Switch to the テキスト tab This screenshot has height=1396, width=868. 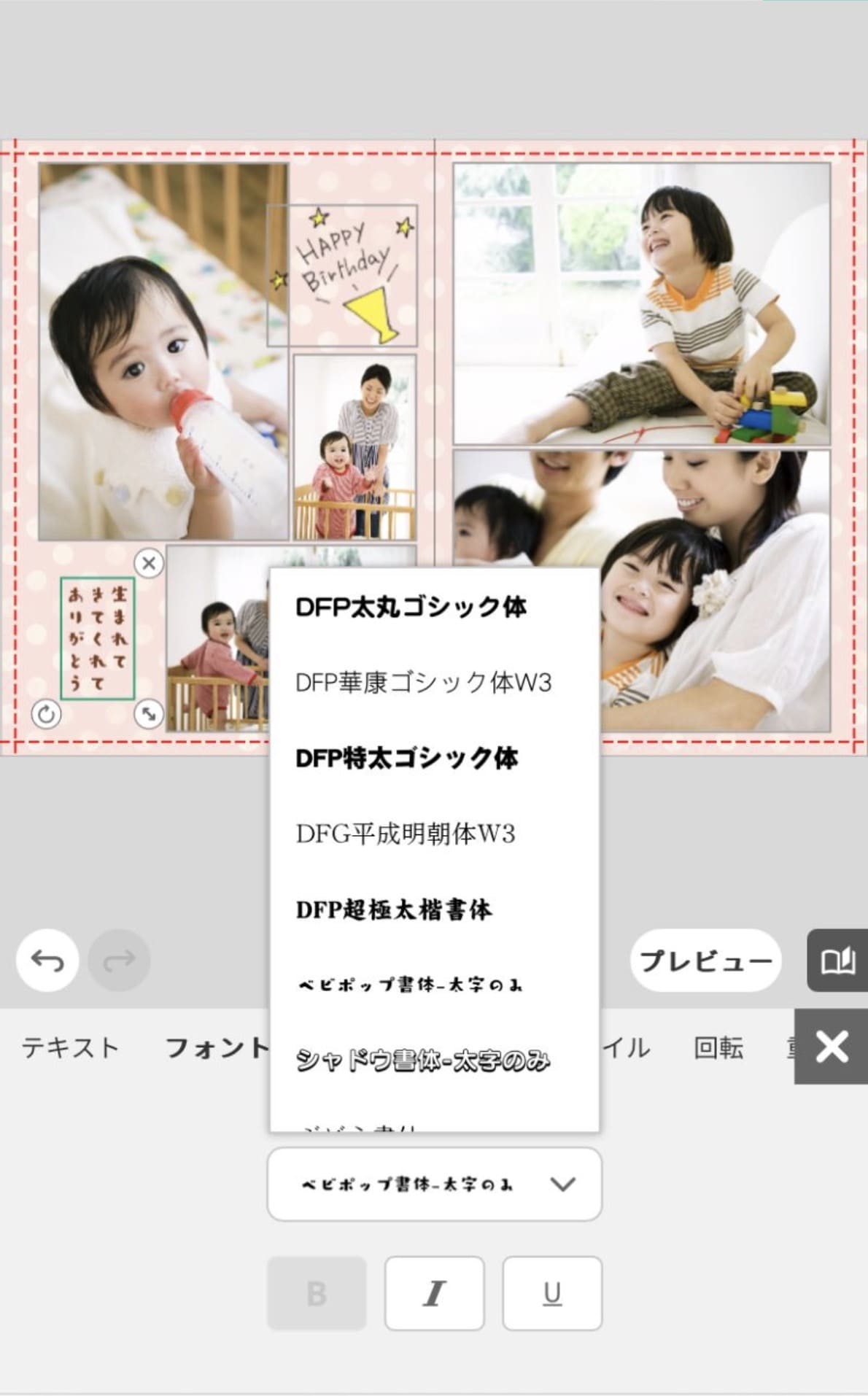point(70,1048)
